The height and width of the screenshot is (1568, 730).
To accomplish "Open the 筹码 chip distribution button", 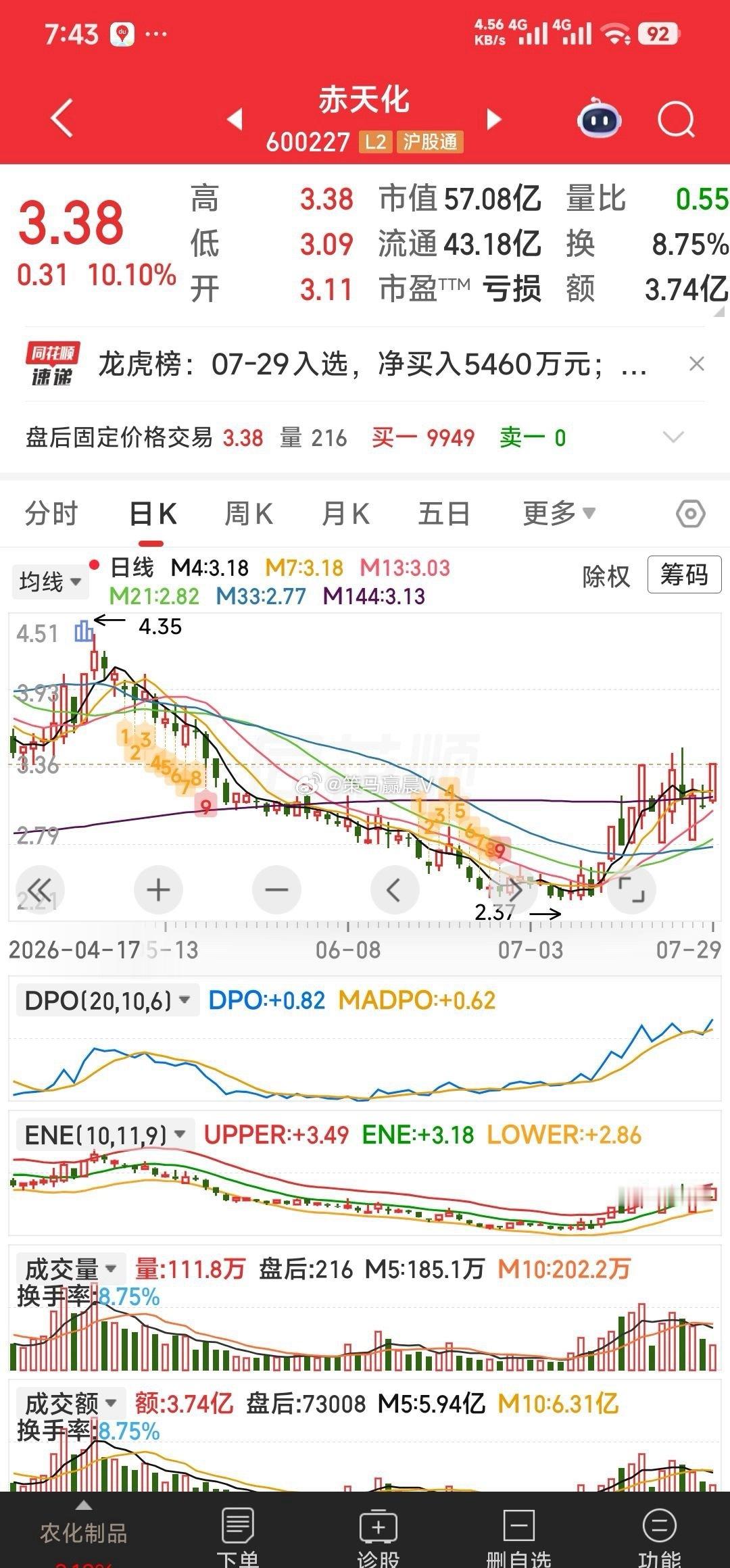I will point(684,575).
